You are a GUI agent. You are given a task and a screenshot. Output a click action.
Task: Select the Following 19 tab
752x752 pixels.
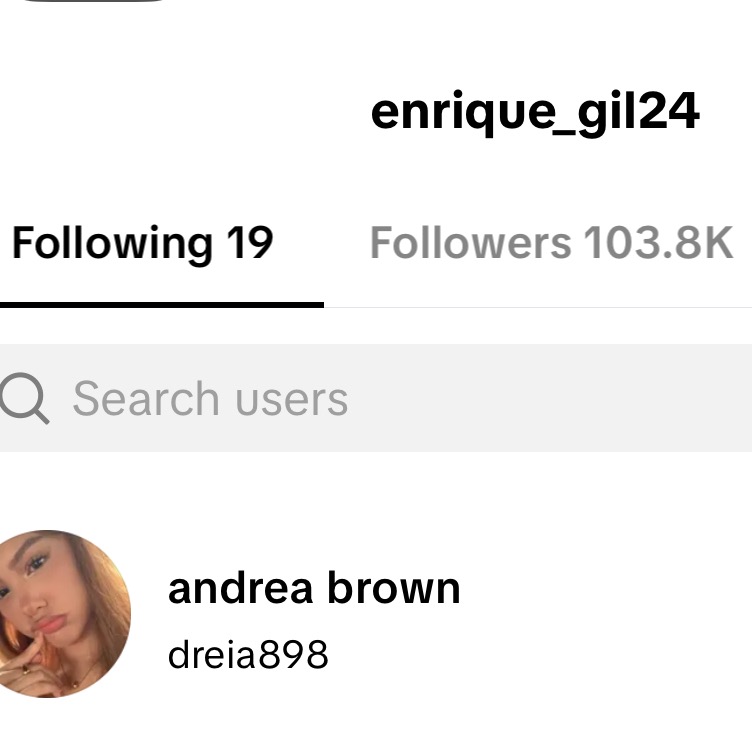tap(143, 244)
